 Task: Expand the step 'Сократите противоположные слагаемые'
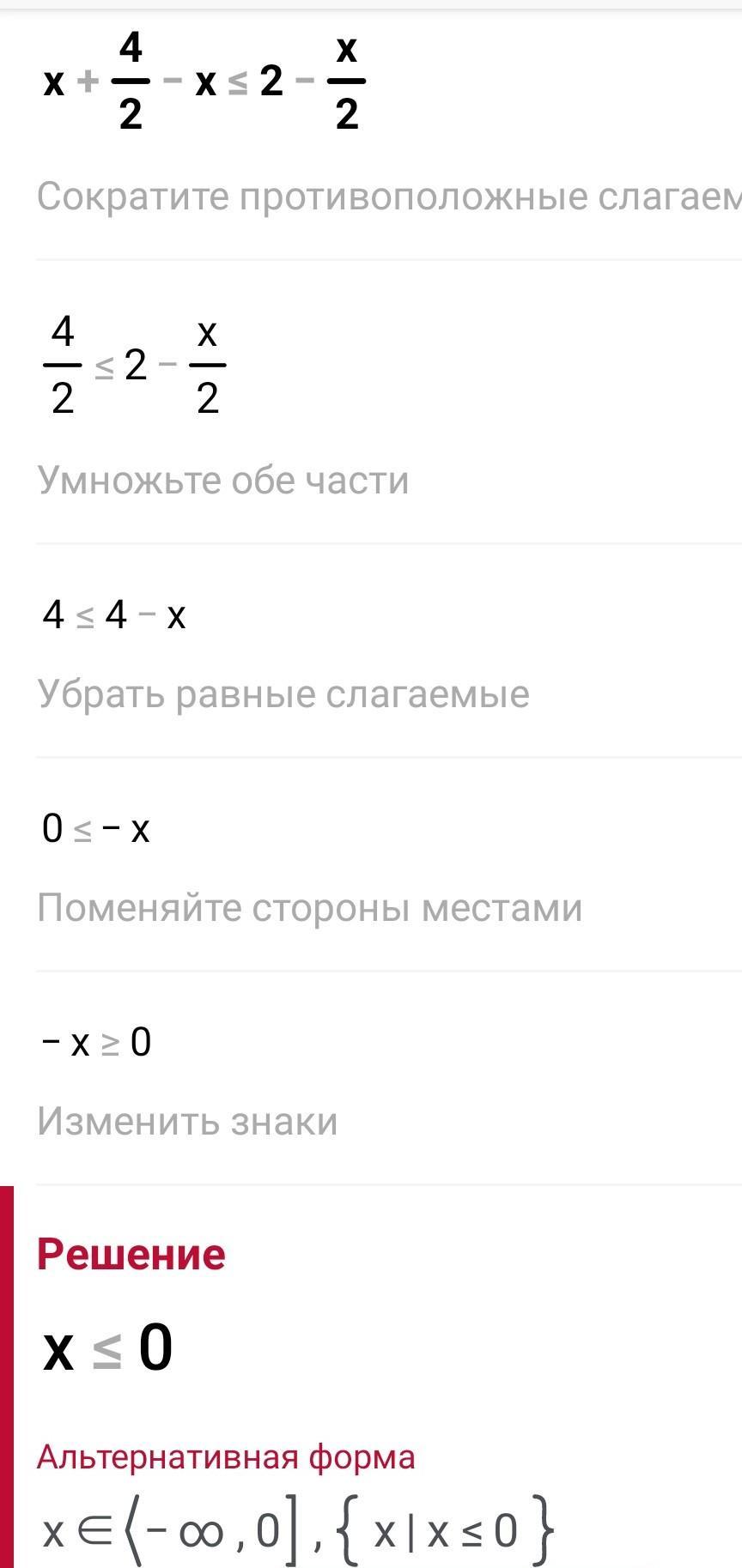click(386, 197)
